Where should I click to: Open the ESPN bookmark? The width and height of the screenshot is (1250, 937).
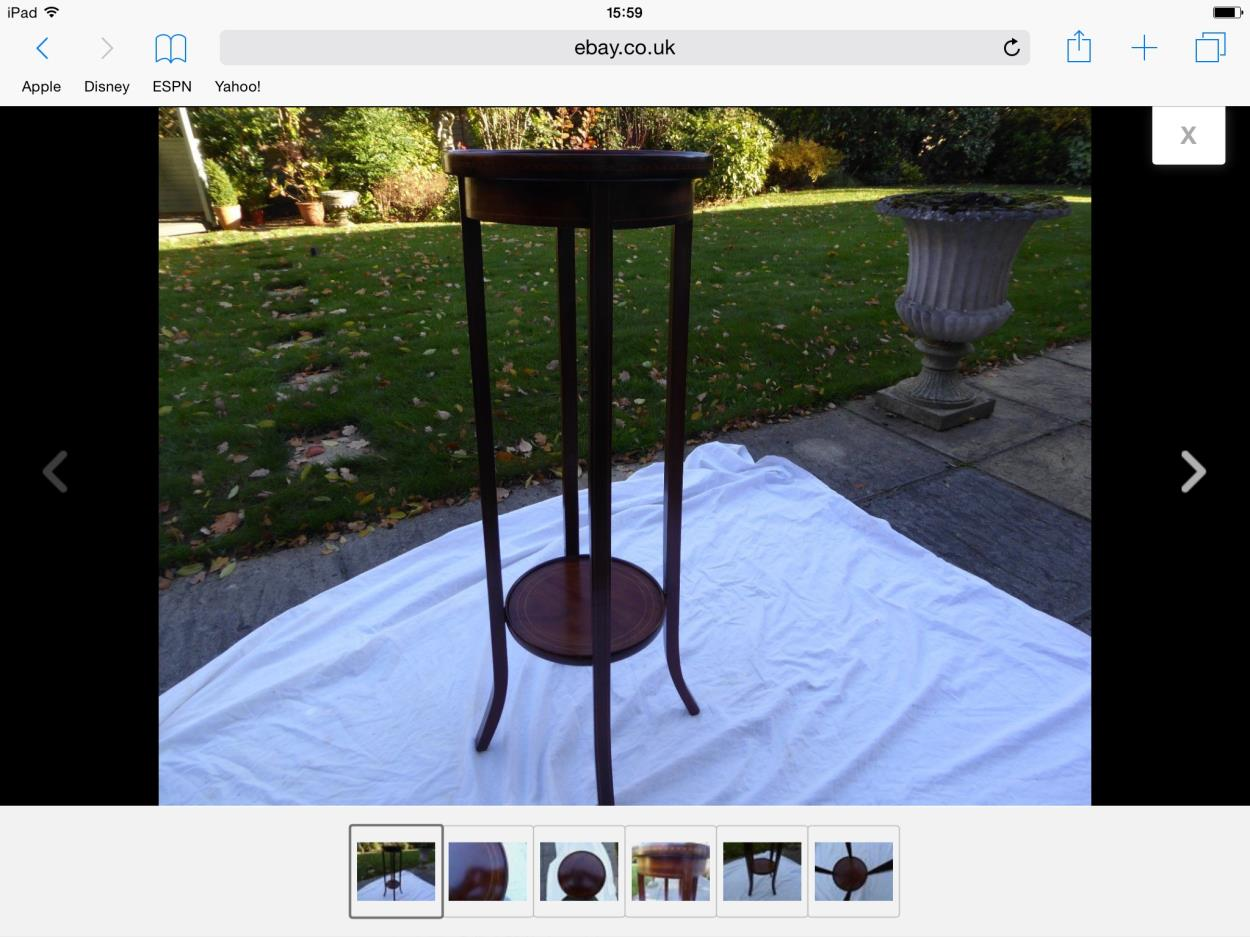[x=172, y=87]
